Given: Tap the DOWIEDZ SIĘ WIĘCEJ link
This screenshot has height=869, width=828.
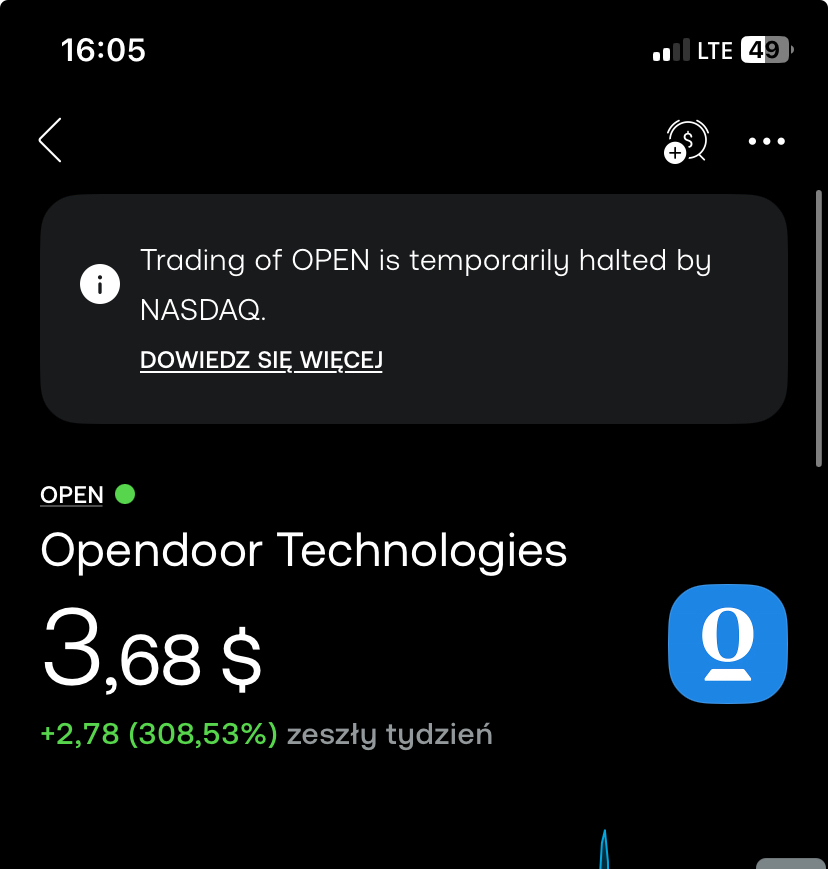Looking at the screenshot, I should tap(261, 360).
